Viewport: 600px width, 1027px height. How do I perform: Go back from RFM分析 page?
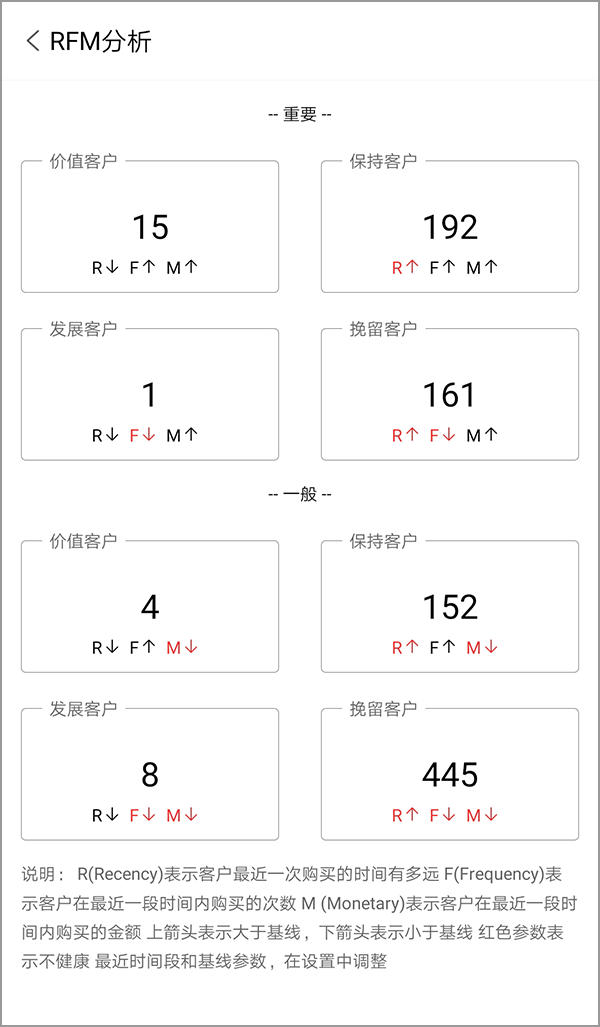coord(33,41)
